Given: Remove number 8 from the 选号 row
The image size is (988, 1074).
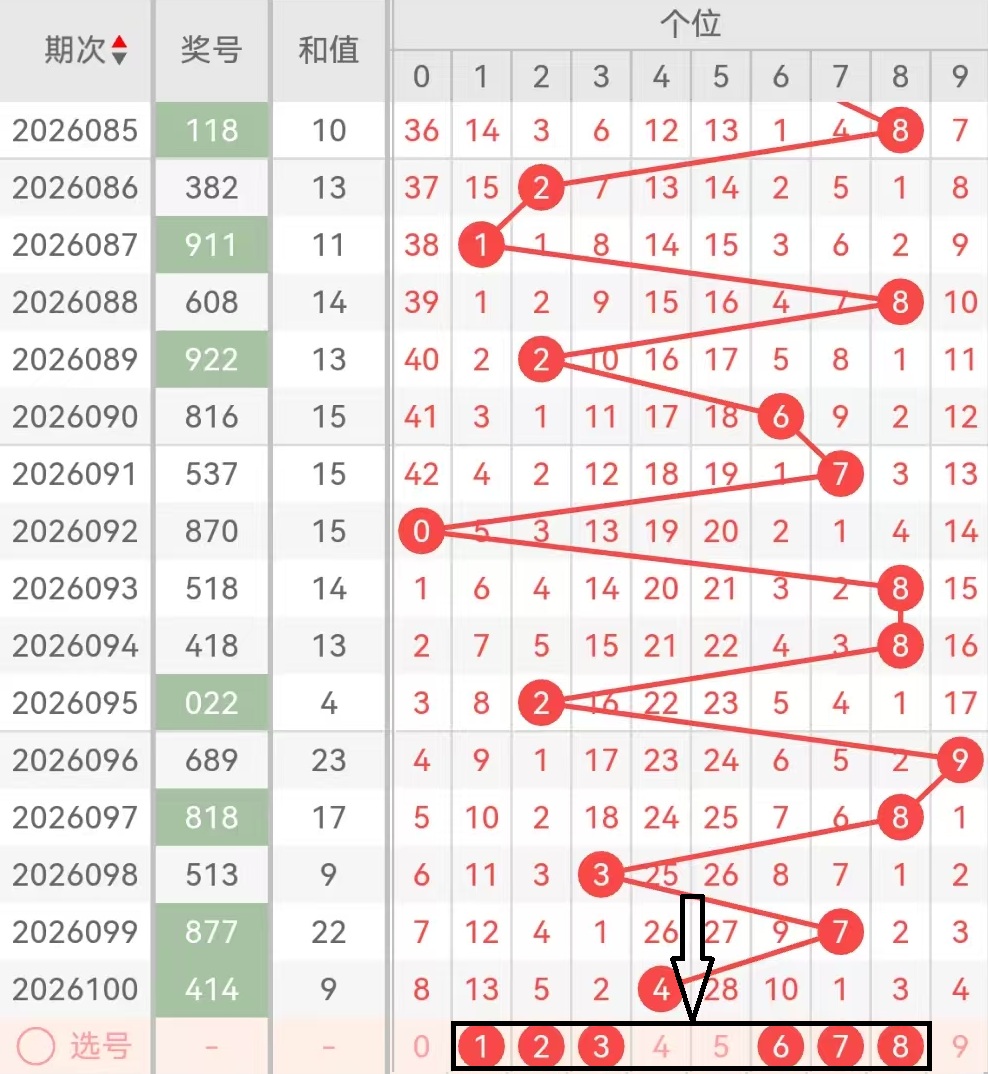Looking at the screenshot, I should coord(900,1047).
